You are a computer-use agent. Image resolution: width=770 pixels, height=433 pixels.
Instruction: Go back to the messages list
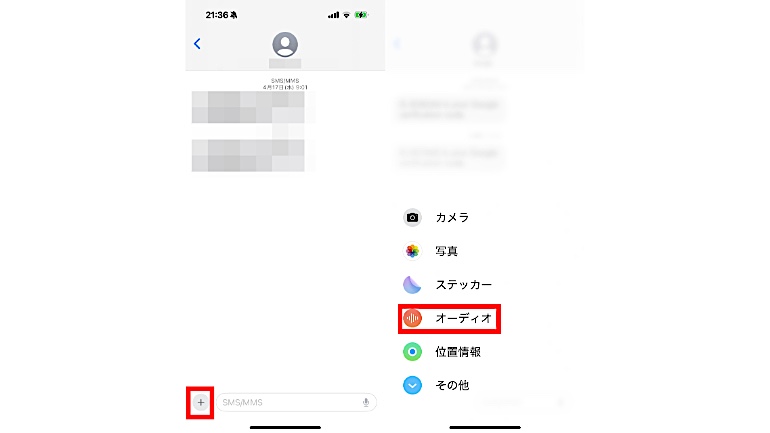click(x=197, y=44)
